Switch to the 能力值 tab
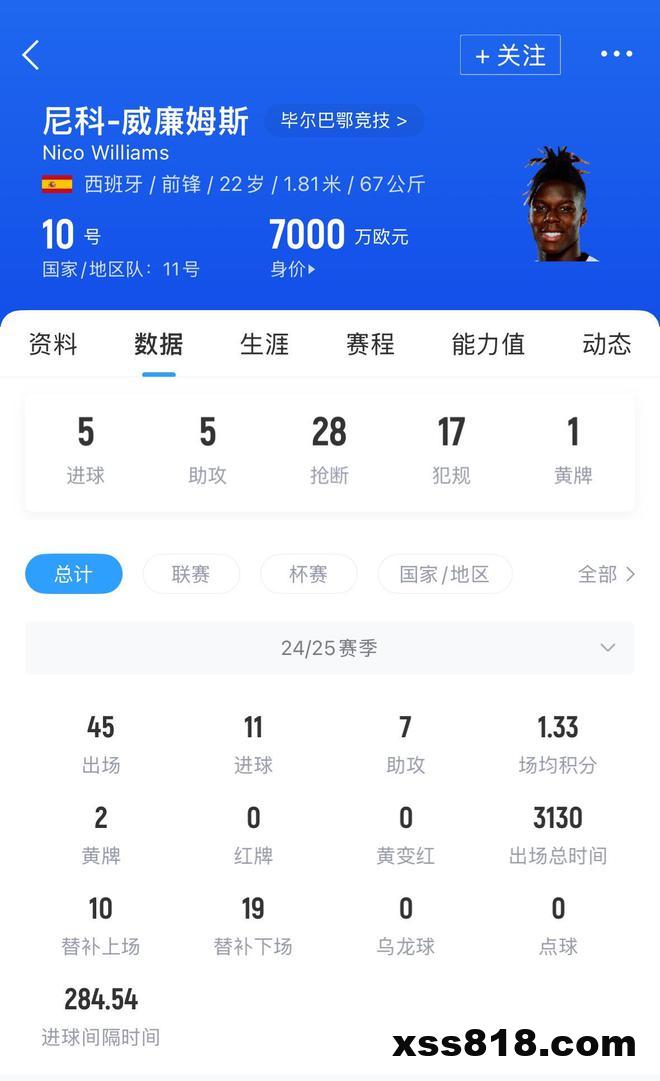The image size is (660, 1081). (x=488, y=344)
